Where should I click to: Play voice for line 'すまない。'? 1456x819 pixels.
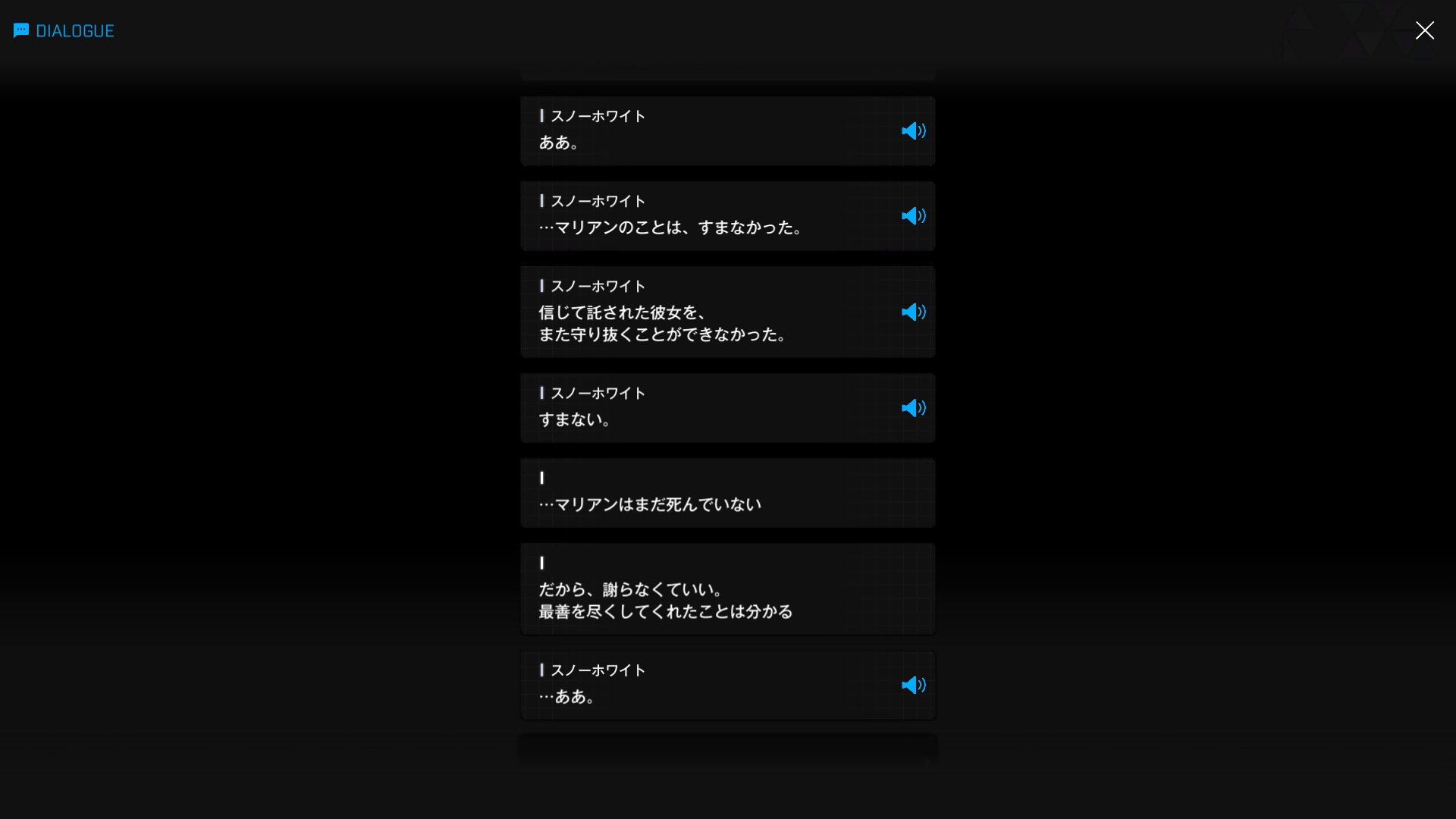point(913,408)
